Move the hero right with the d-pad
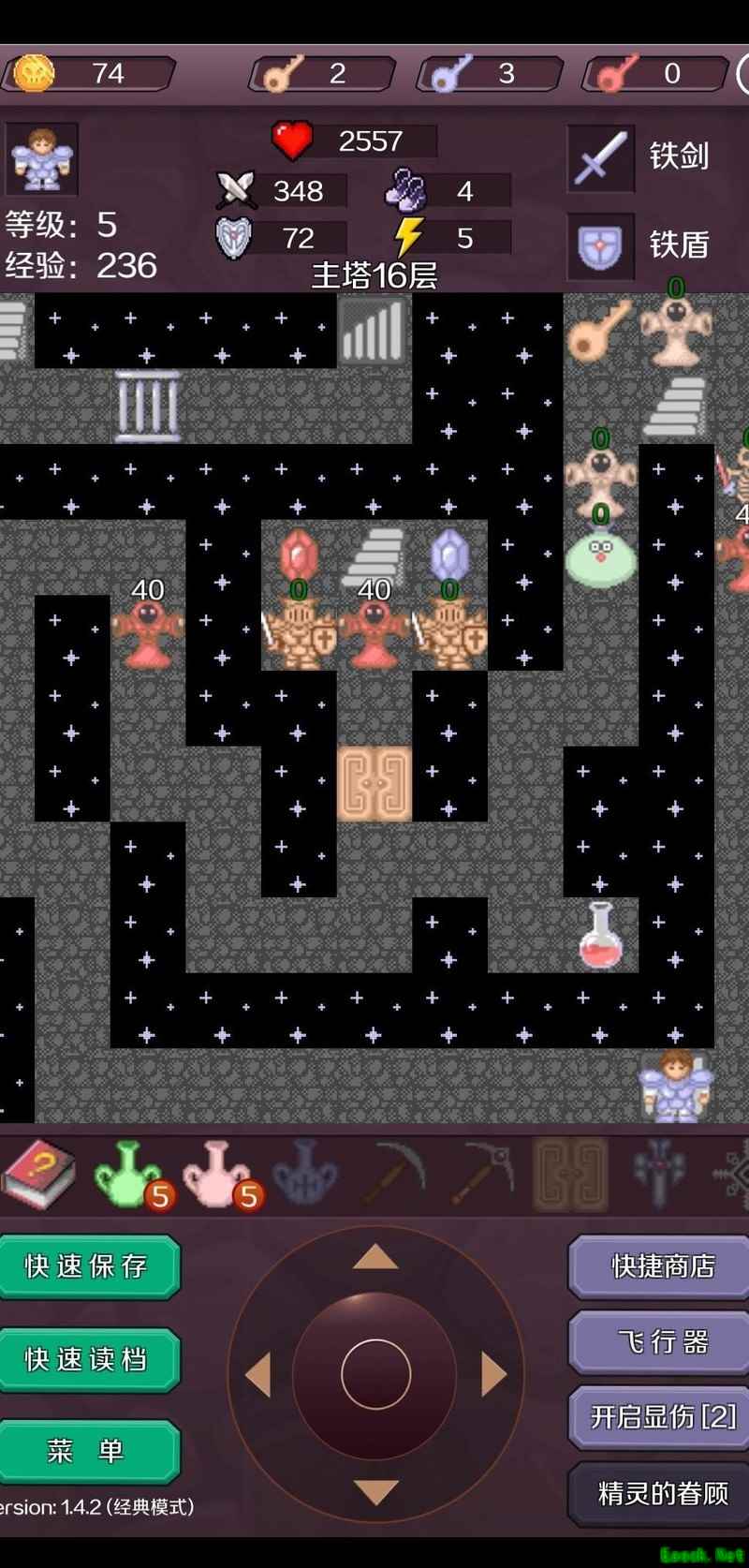The width and height of the screenshot is (749, 1568). click(493, 1375)
